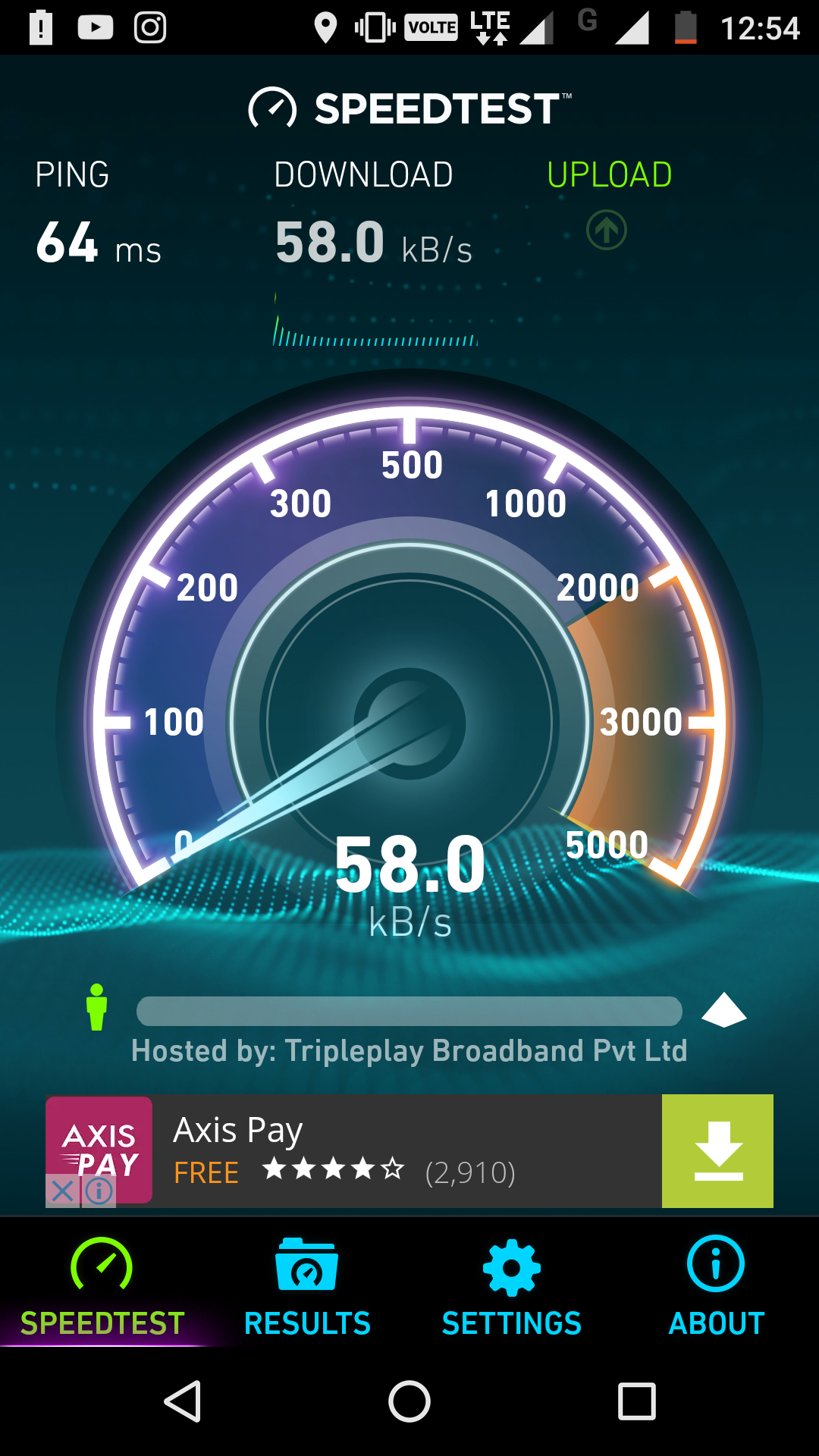The height and width of the screenshot is (1456, 819).
Task: Go back with the system back button
Action: (x=183, y=1401)
